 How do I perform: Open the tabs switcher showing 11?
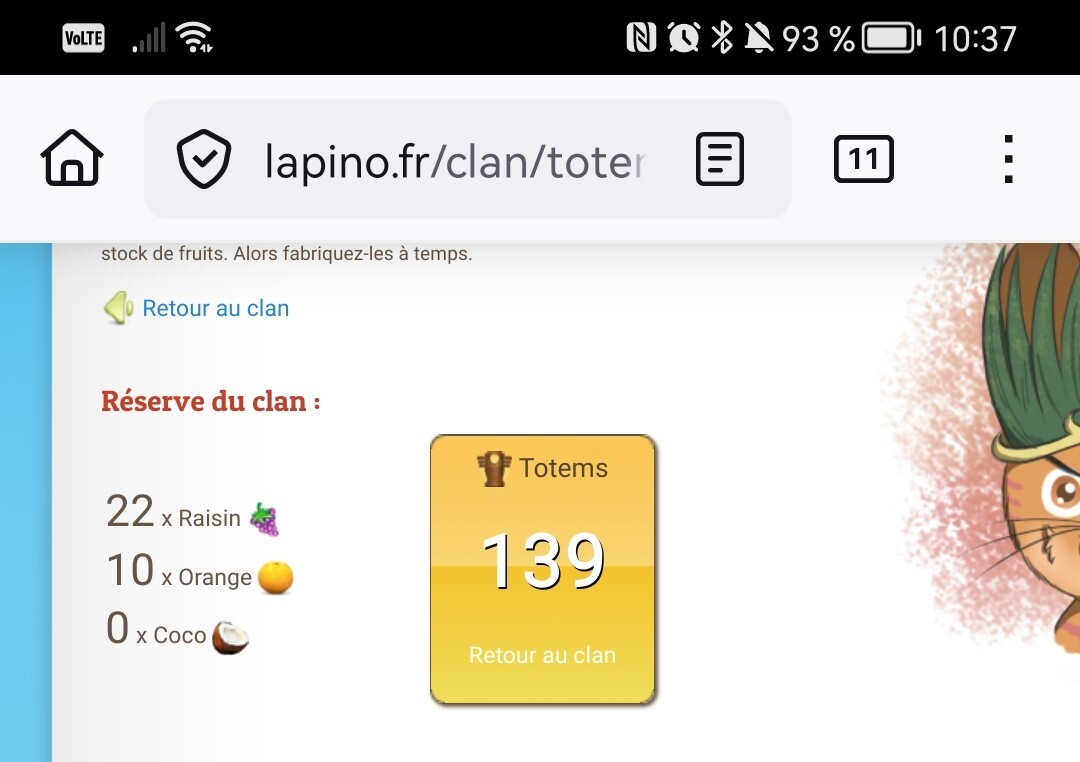(863, 159)
